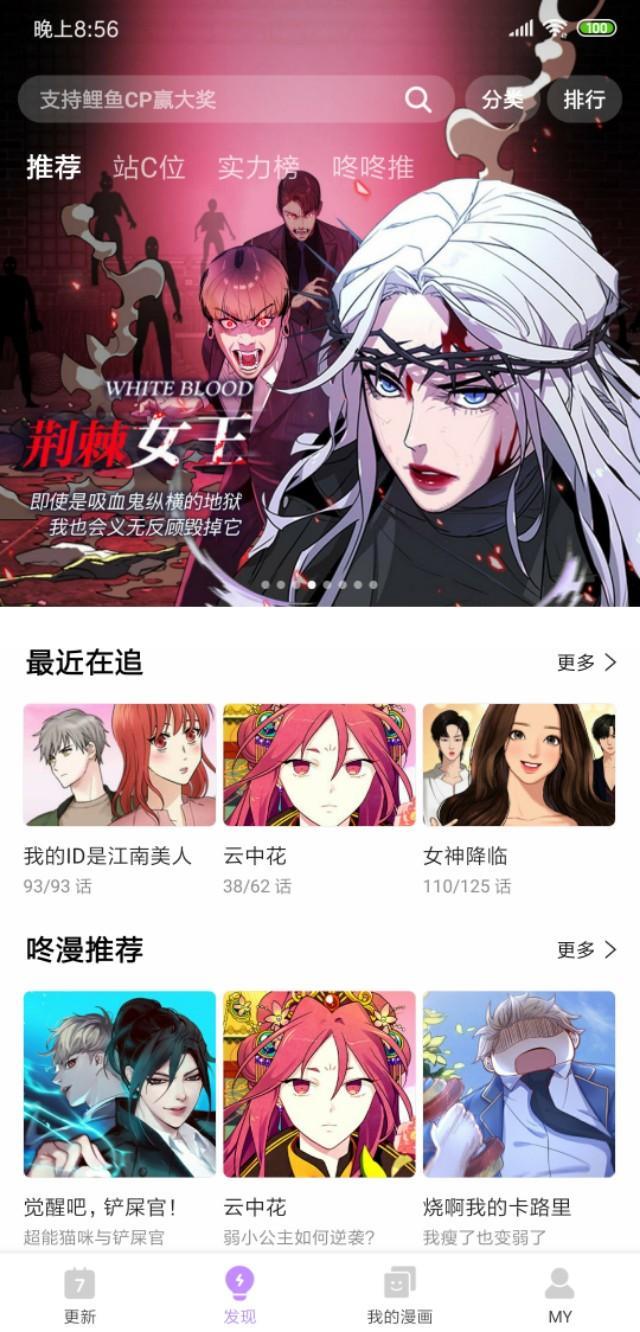Open the 分类 category button

click(503, 99)
